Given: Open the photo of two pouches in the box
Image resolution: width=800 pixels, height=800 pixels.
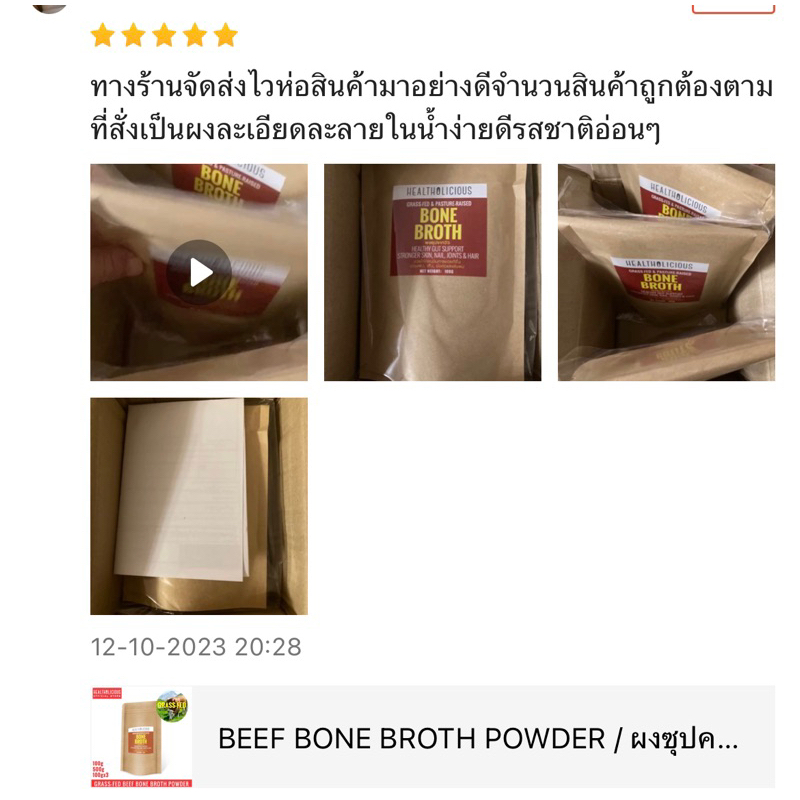Looking at the screenshot, I should [666, 272].
